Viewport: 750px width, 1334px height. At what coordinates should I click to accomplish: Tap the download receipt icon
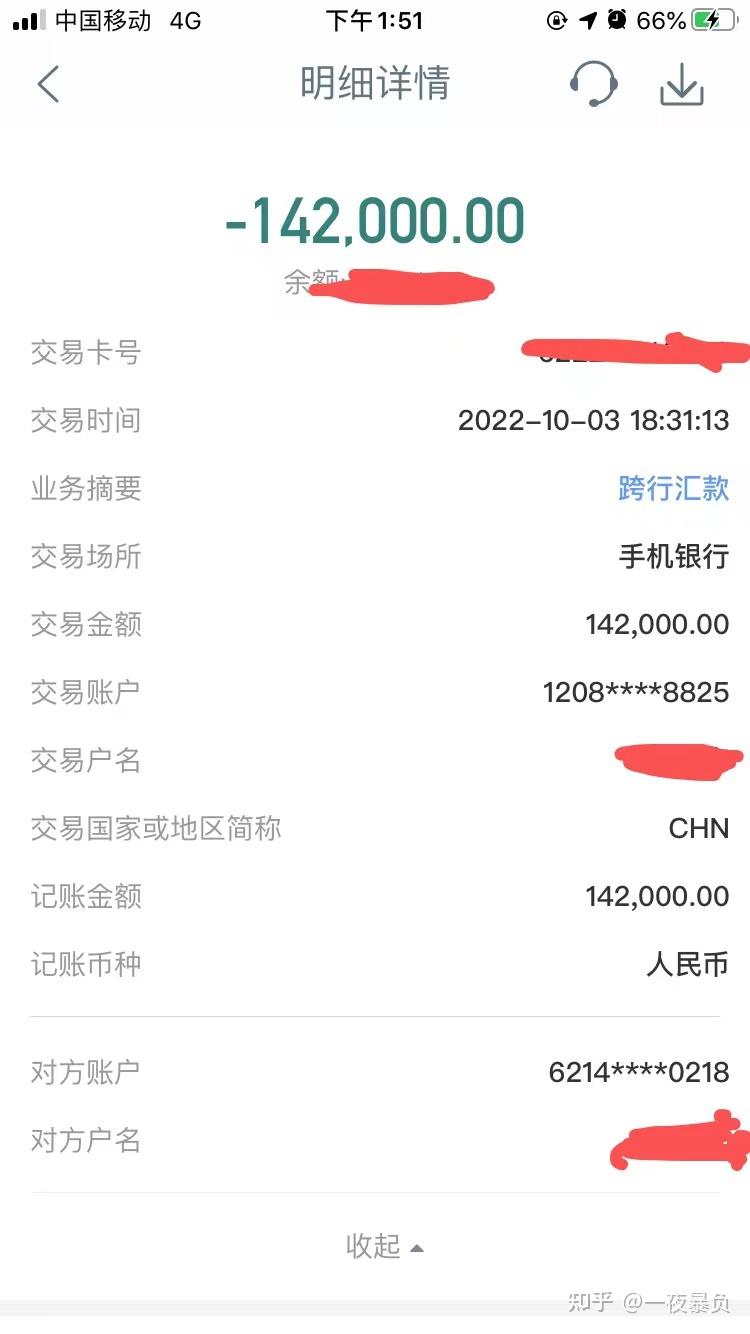683,84
